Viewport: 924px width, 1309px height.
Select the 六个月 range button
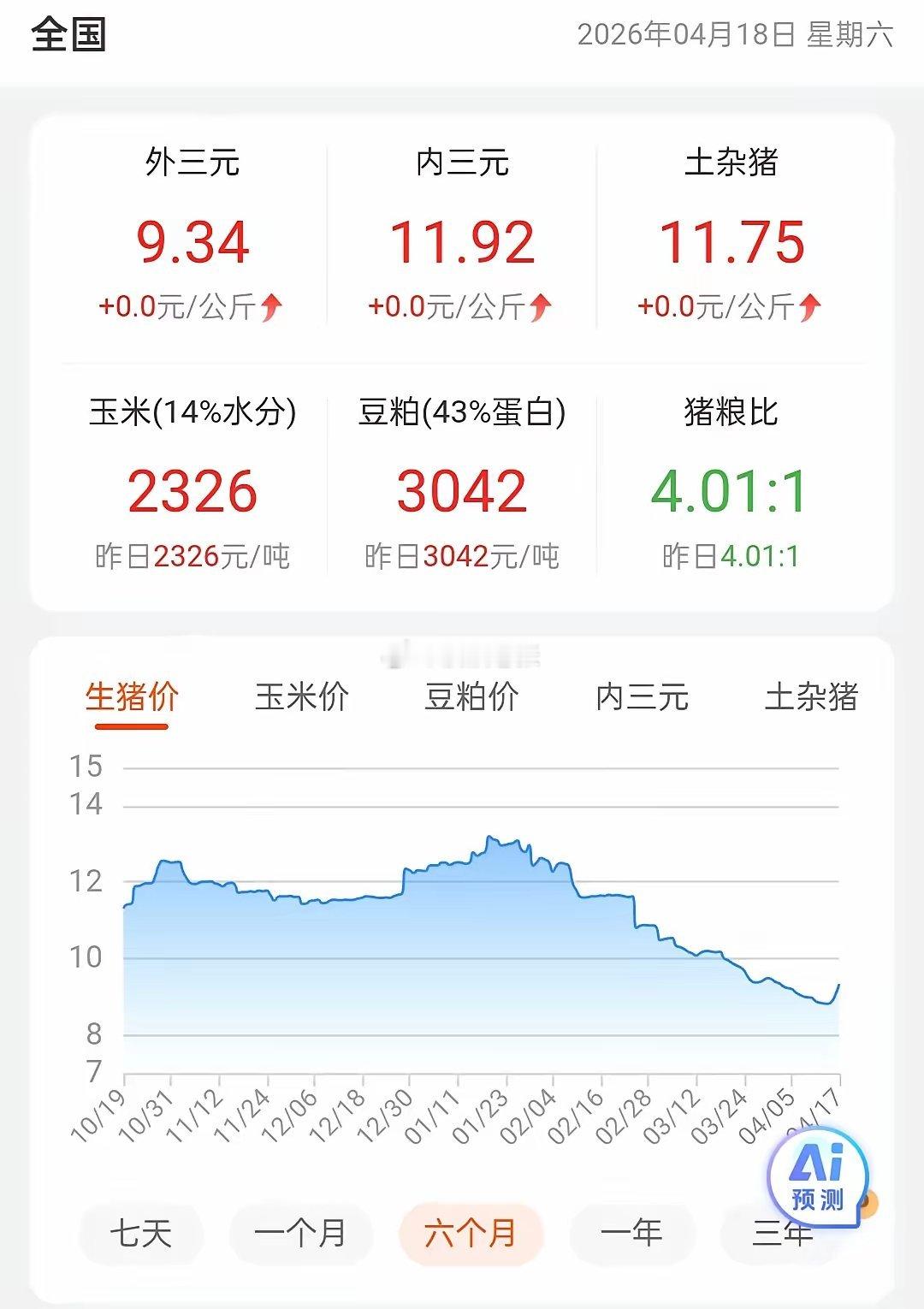pos(471,1233)
